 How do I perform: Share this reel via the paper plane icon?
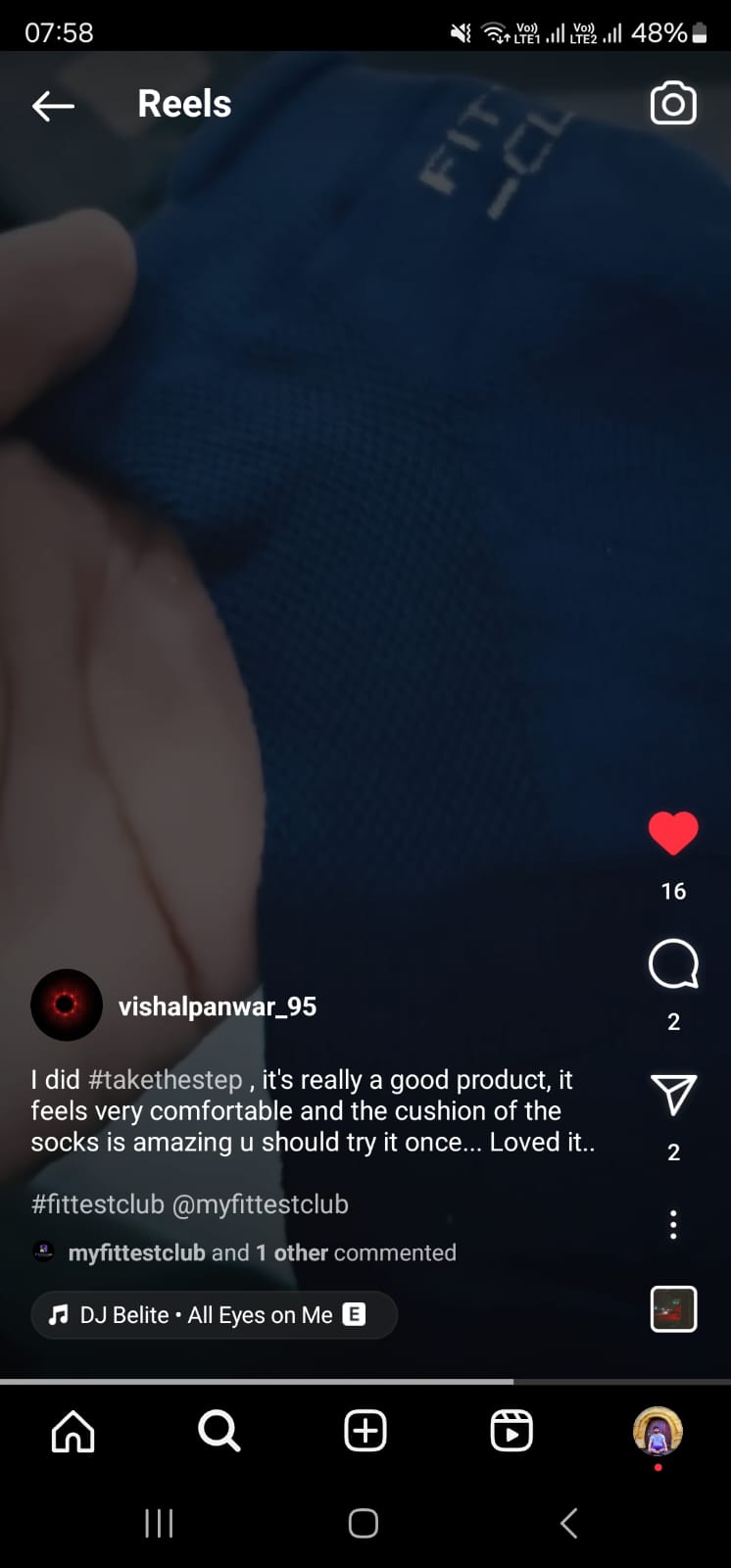coord(673,1095)
